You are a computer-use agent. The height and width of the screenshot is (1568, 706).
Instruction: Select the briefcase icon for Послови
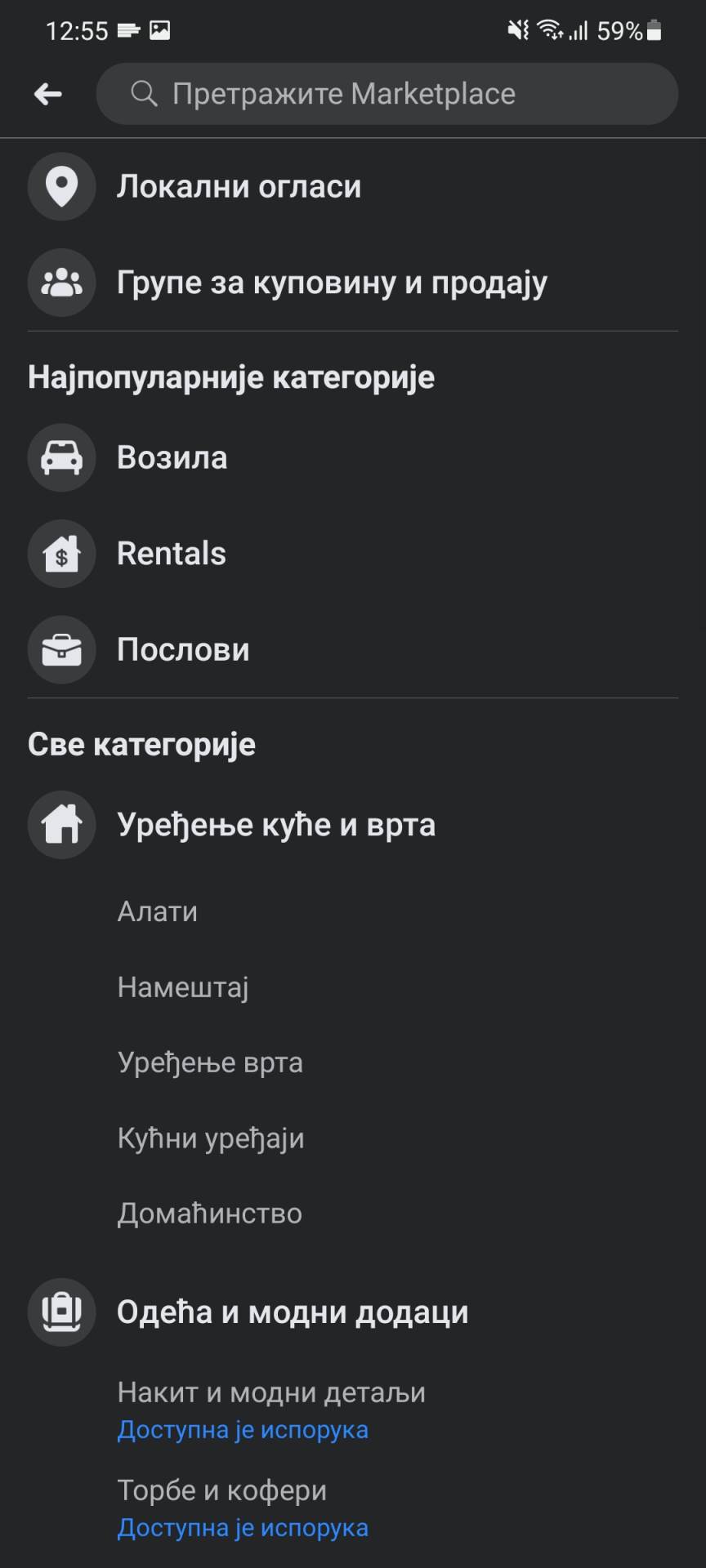[61, 650]
